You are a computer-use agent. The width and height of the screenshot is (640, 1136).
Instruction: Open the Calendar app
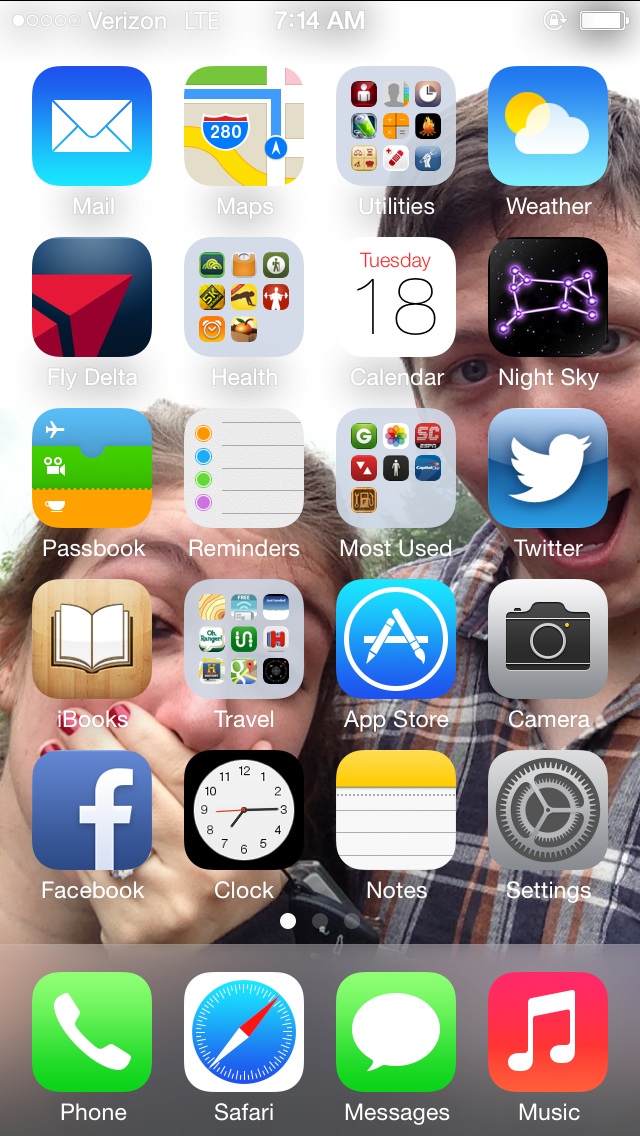point(396,297)
